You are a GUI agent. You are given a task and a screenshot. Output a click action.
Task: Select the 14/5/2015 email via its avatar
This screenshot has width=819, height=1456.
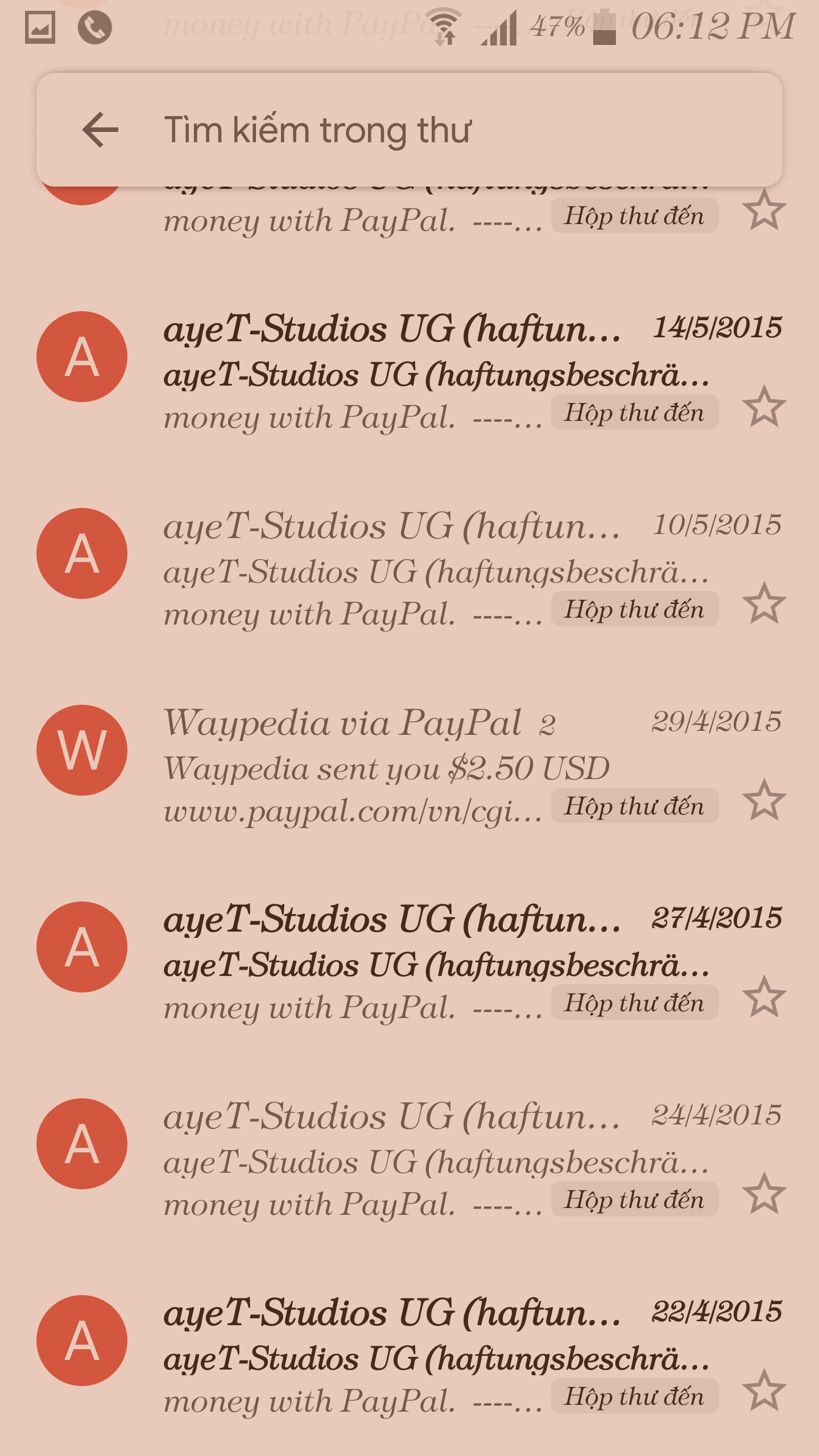tap(82, 357)
